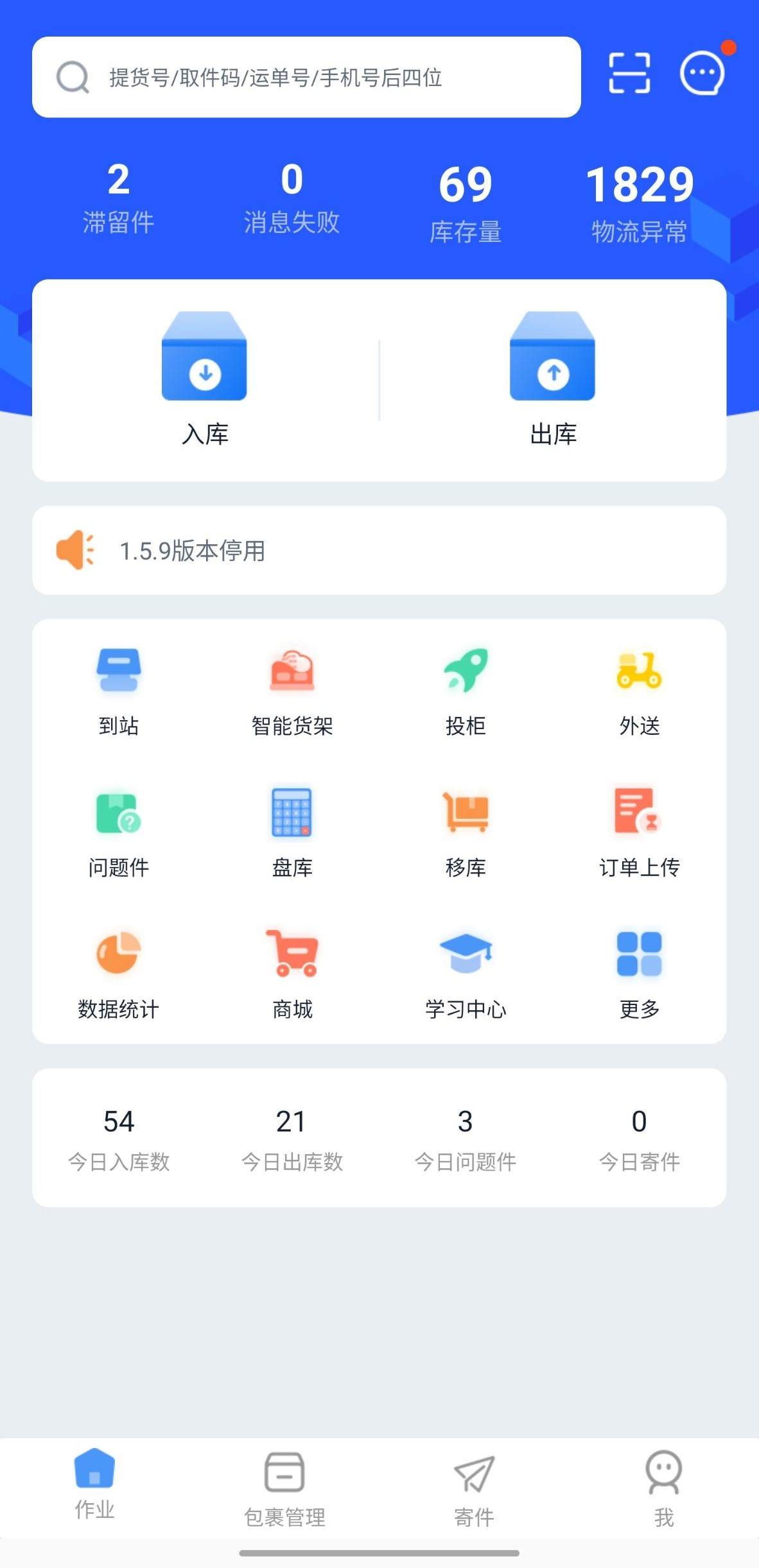The width and height of the screenshot is (759, 1568).
Task: Tap the pickup code search field
Action: coord(306,77)
